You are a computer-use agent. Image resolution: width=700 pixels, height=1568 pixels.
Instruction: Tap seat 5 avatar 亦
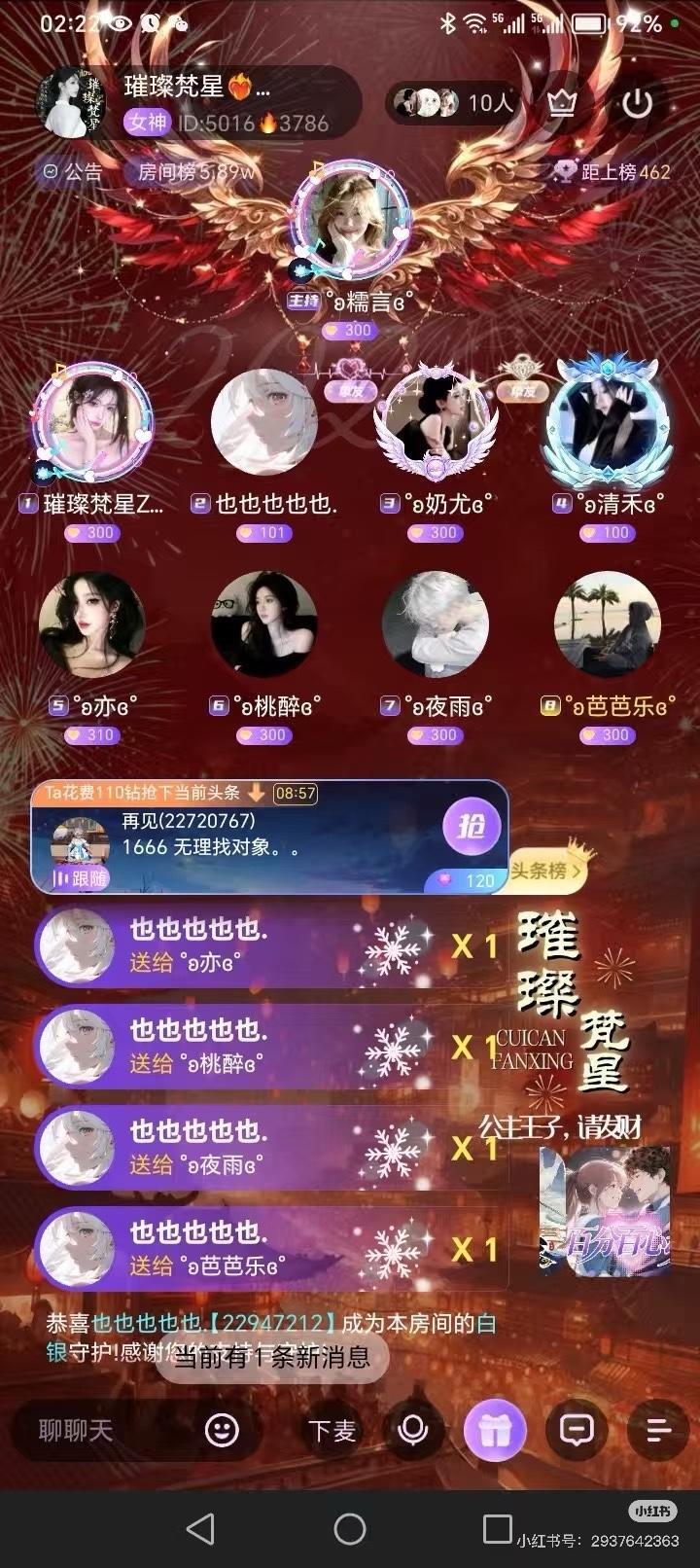(91, 624)
